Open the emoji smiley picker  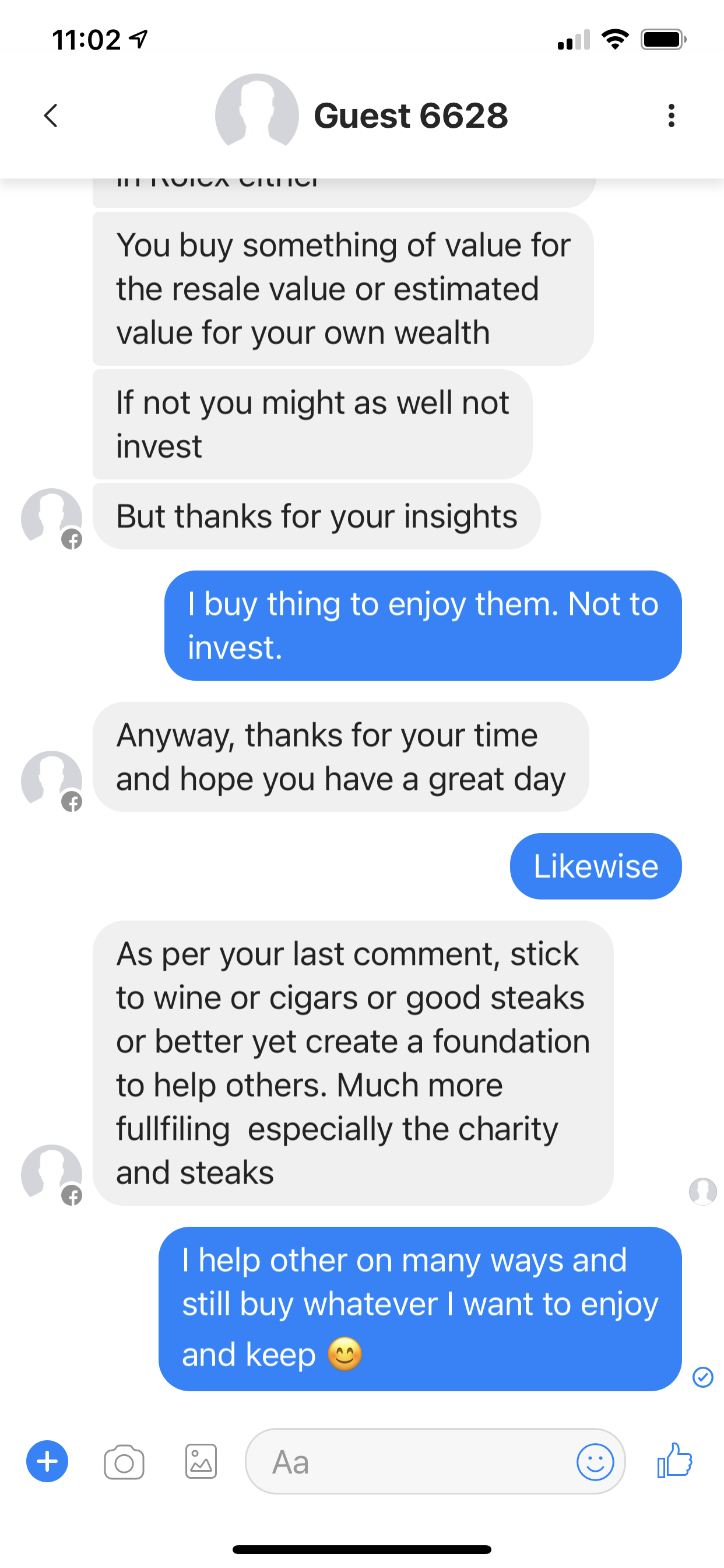[595, 1461]
